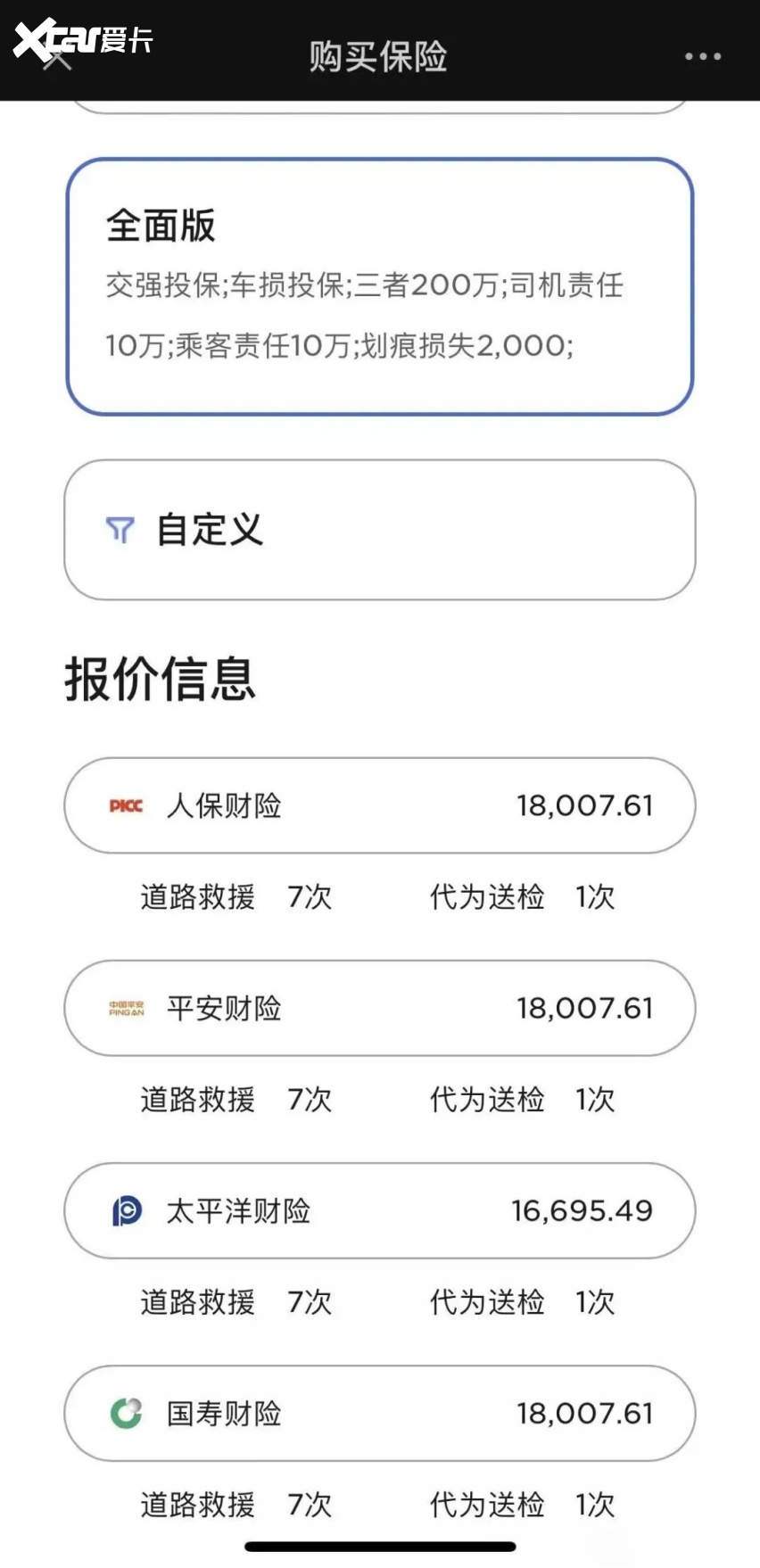This screenshot has width=760, height=1568.
Task: Select the 全面版 insurance plan
Action: pos(379,286)
